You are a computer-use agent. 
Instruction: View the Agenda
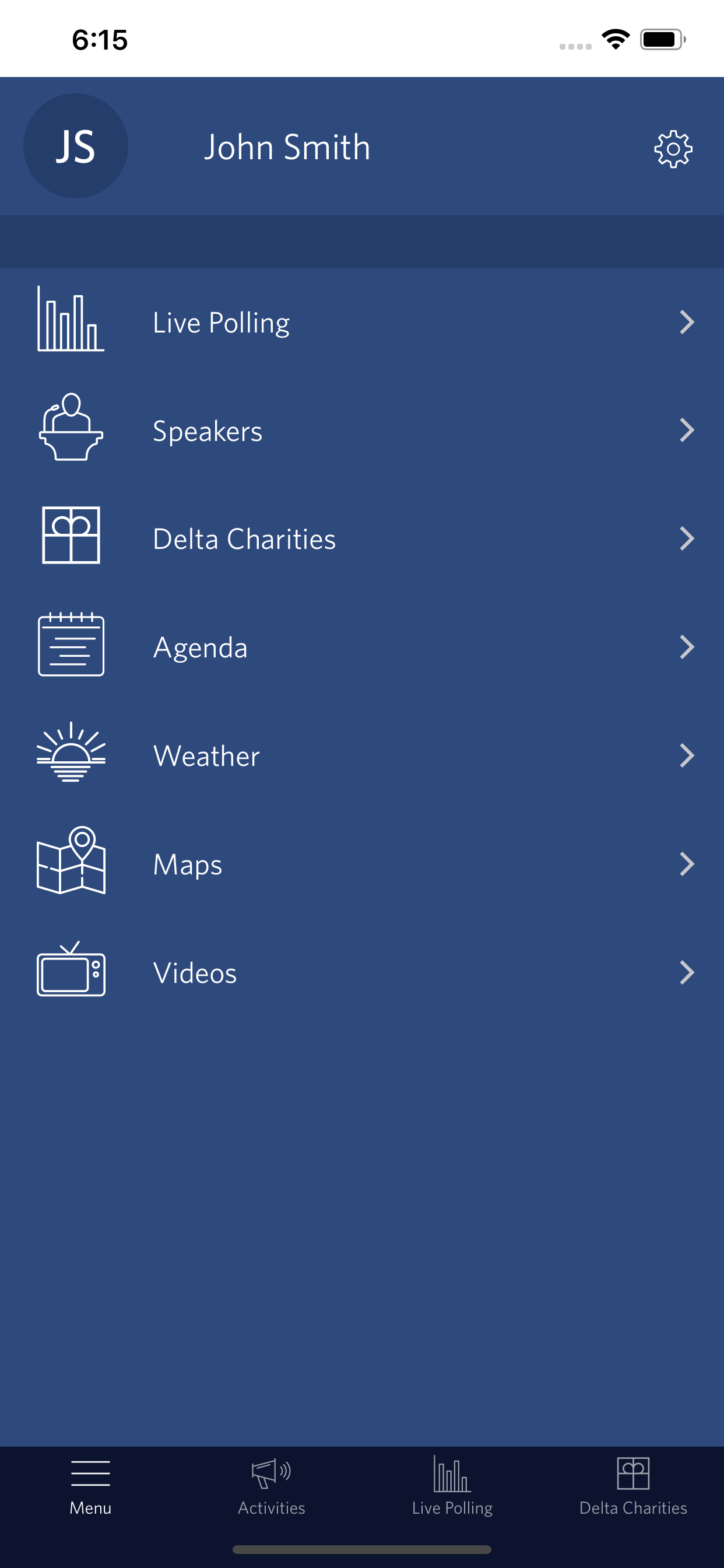pyautogui.click(x=361, y=647)
